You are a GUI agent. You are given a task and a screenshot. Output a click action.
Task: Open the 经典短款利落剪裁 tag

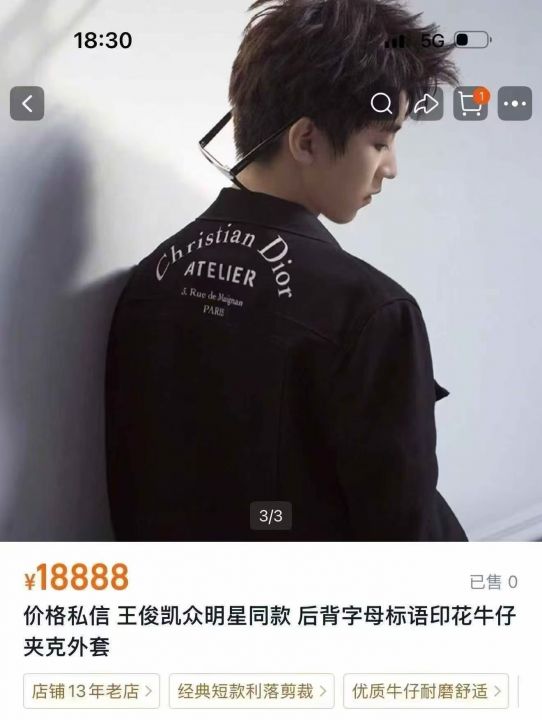click(251, 691)
